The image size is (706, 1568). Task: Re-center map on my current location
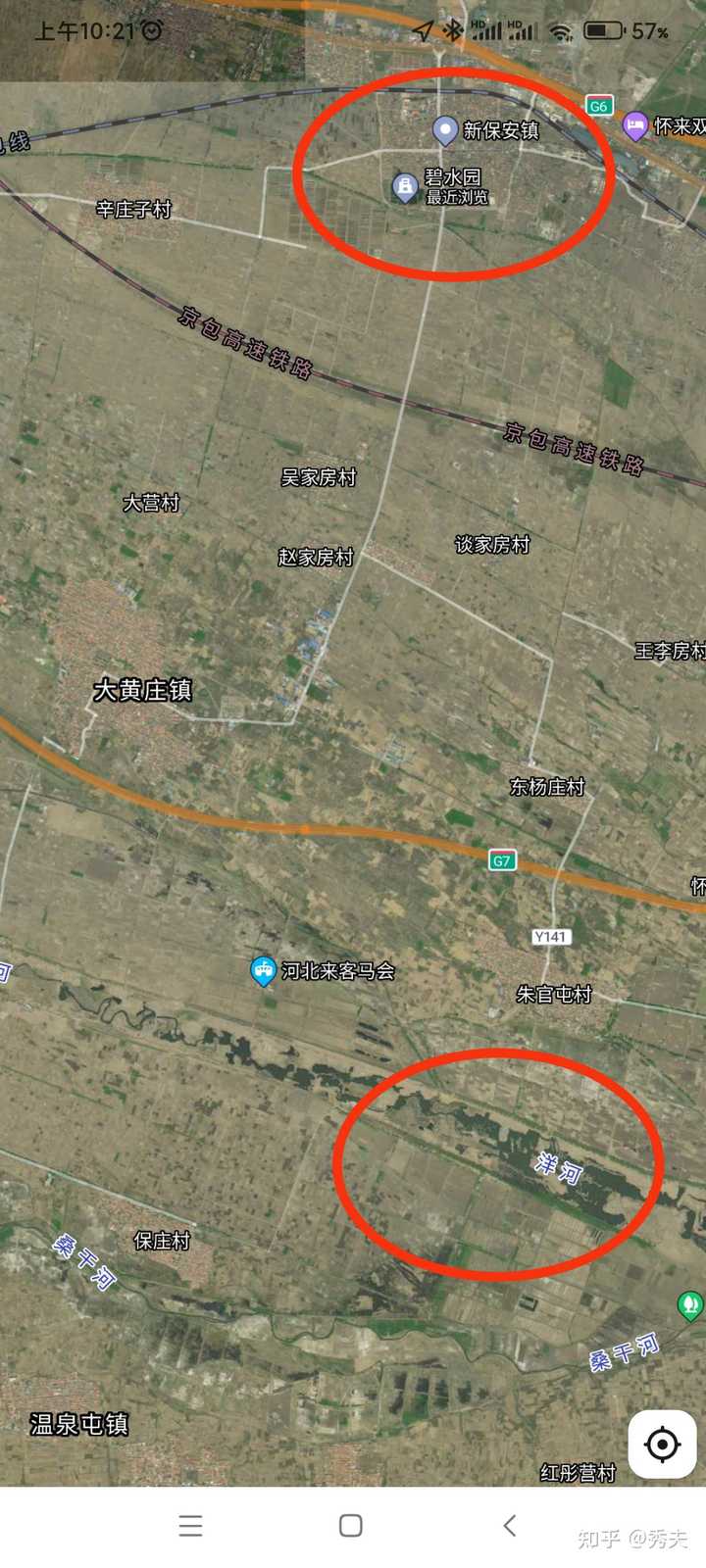click(x=662, y=1444)
